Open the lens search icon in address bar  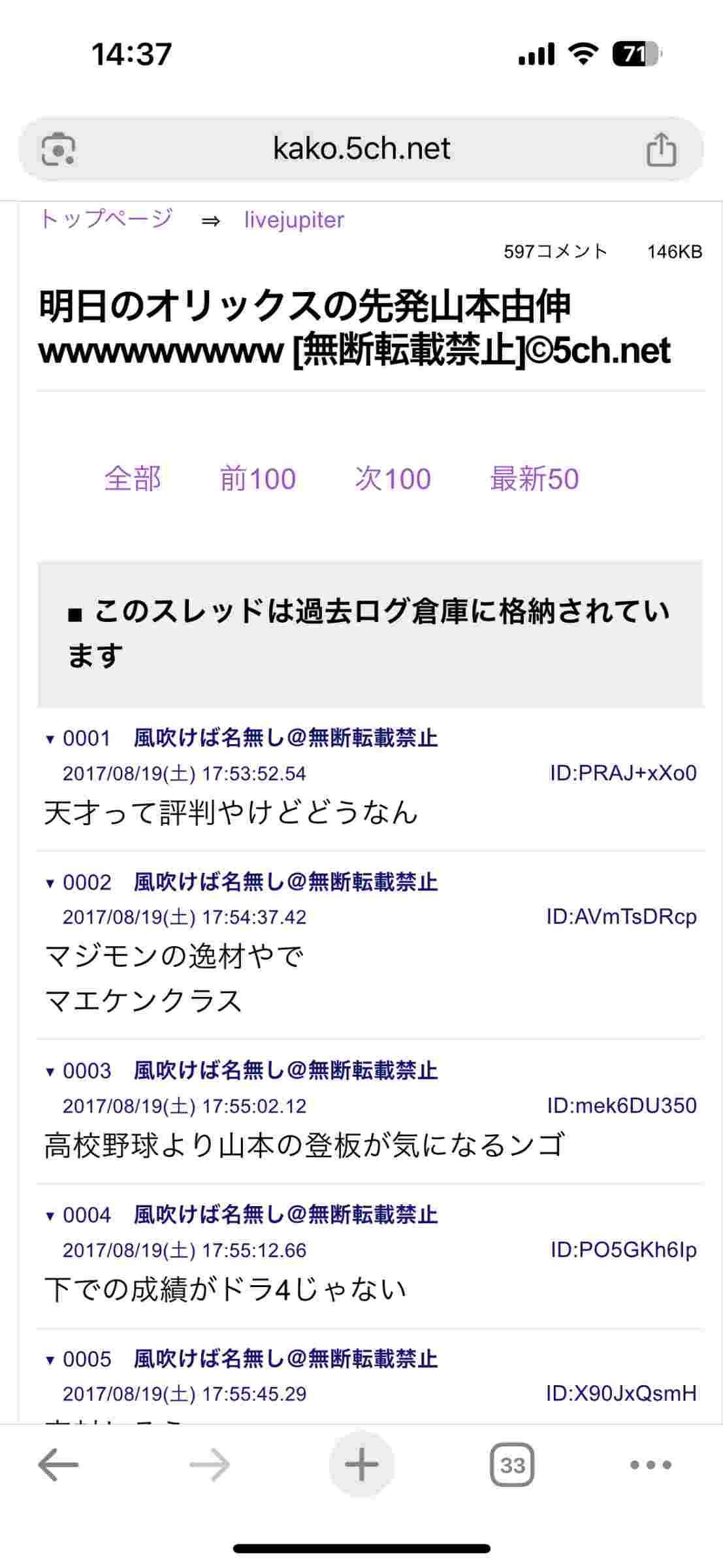coord(58,150)
